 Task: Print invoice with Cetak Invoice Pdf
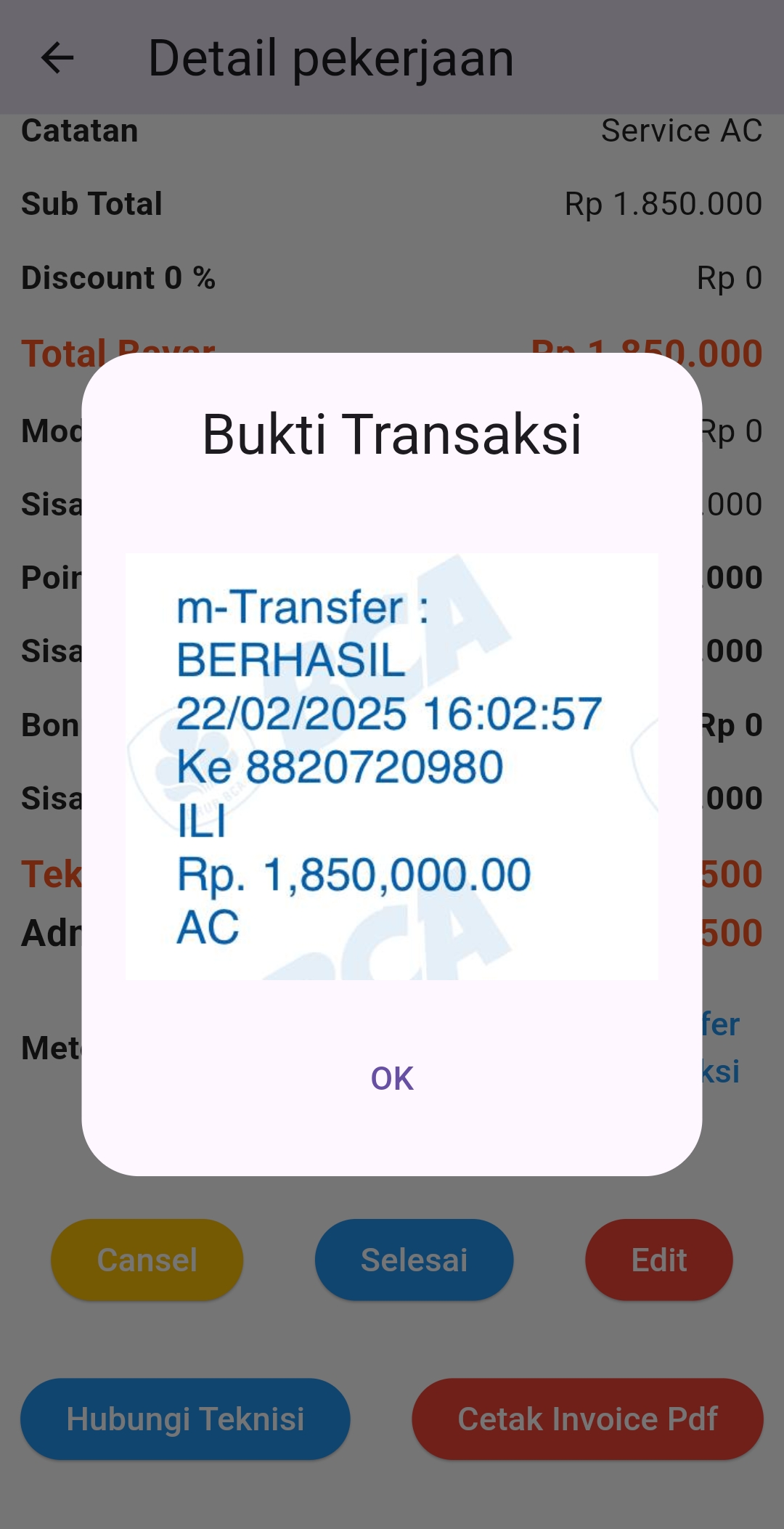[x=587, y=1419]
